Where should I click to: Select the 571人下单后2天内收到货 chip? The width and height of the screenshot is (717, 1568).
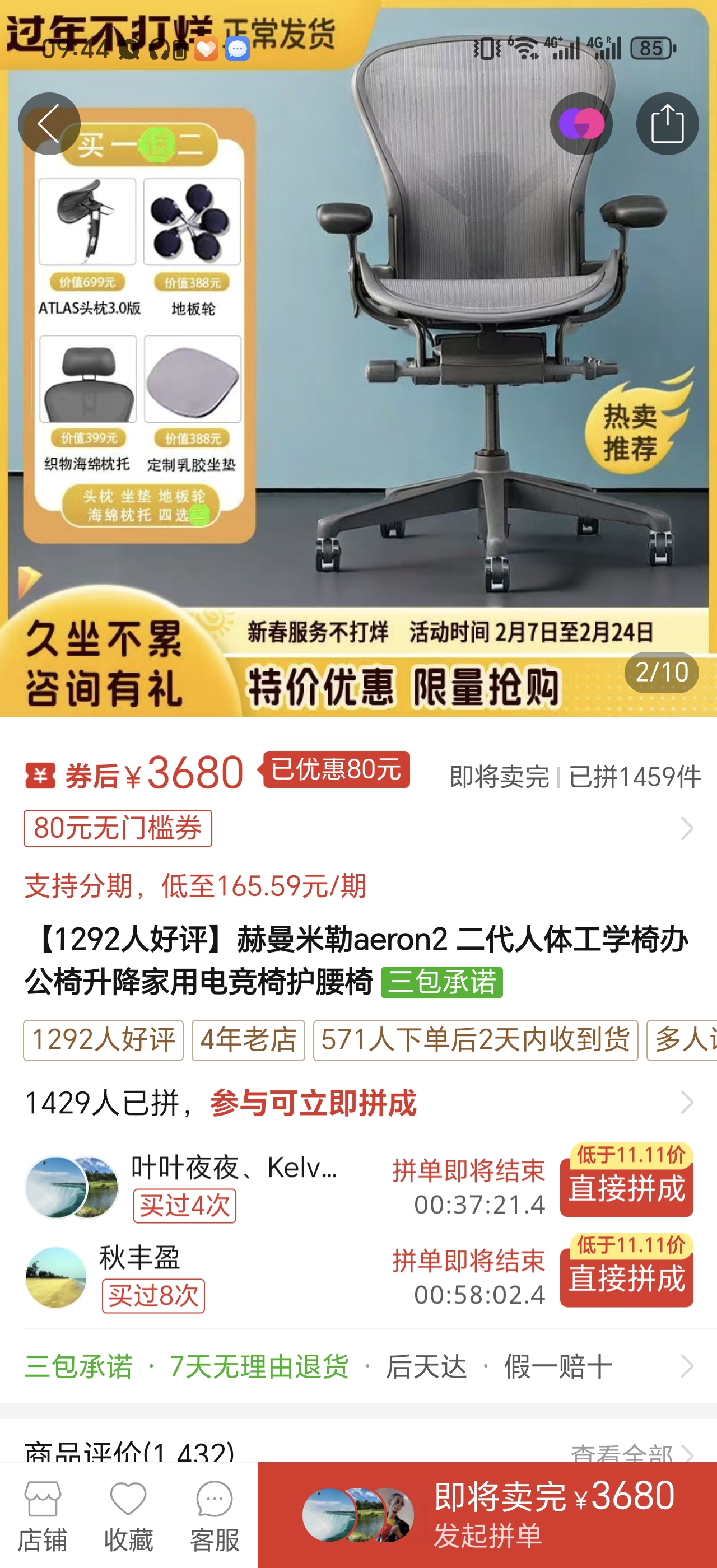pos(476,1040)
